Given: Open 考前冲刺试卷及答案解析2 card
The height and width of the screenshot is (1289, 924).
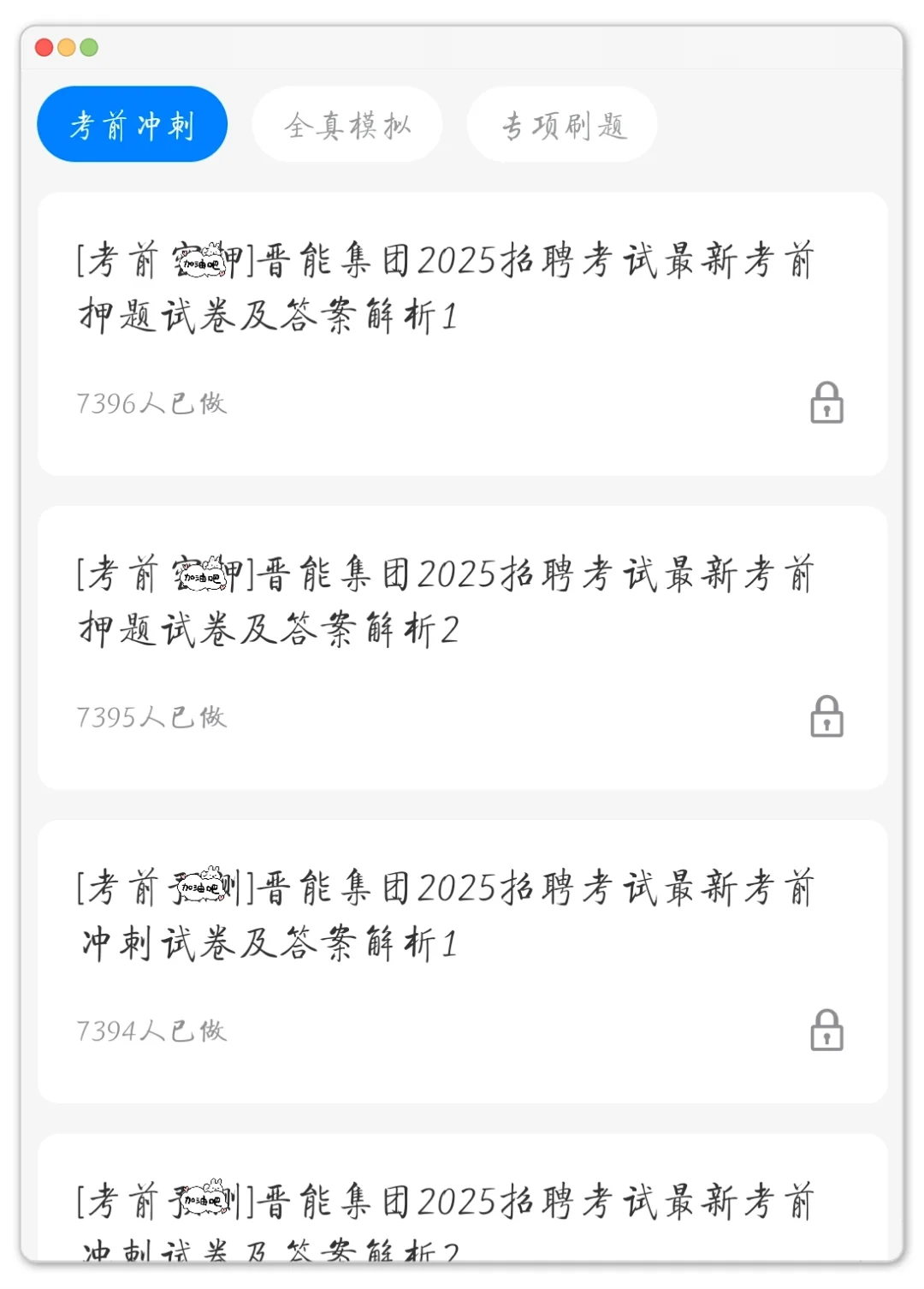Looking at the screenshot, I should [x=462, y=1198].
